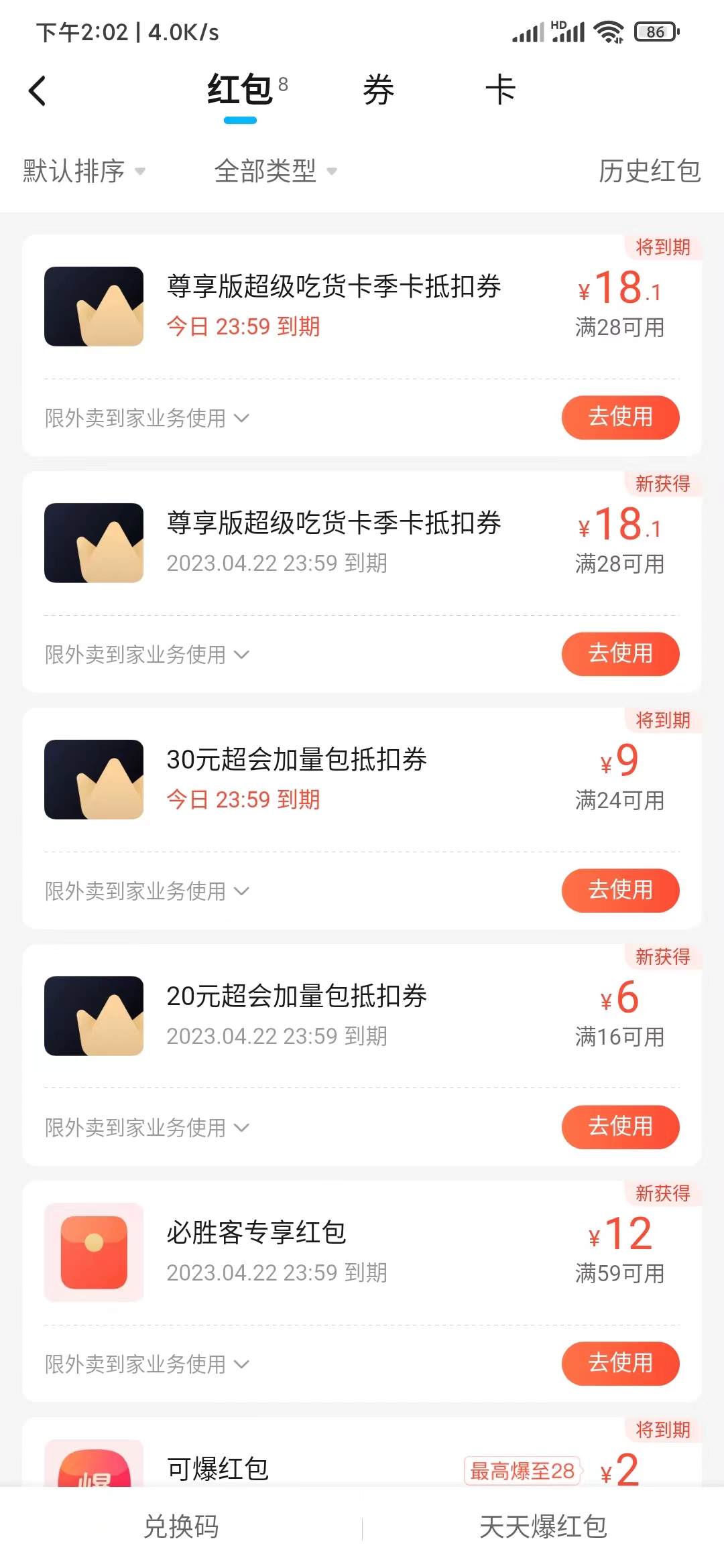Click 去使用 on expiring ¥18.1 coupon
724x1568 pixels.
620,417
